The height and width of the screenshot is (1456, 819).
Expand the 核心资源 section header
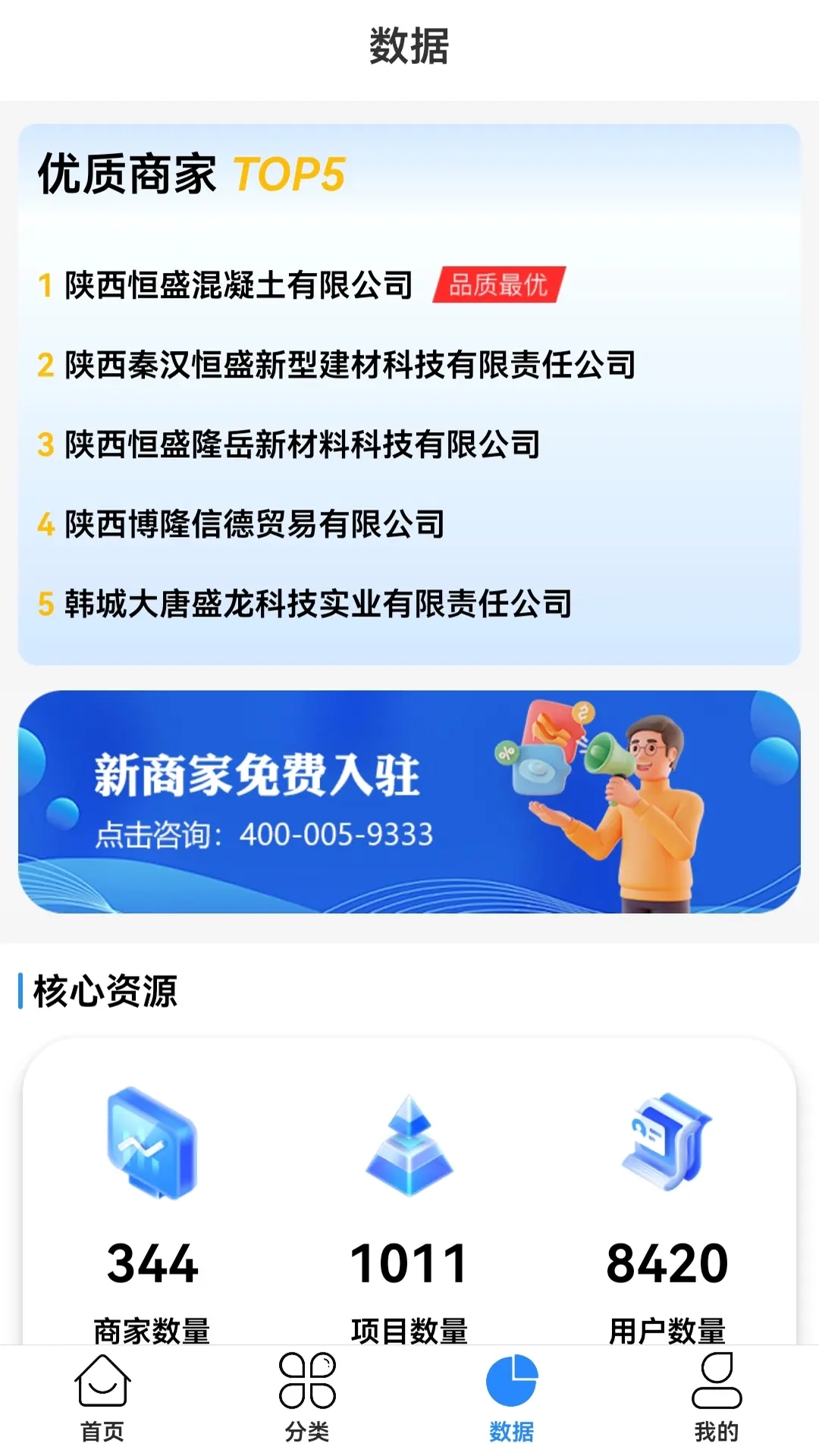pyautogui.click(x=105, y=989)
